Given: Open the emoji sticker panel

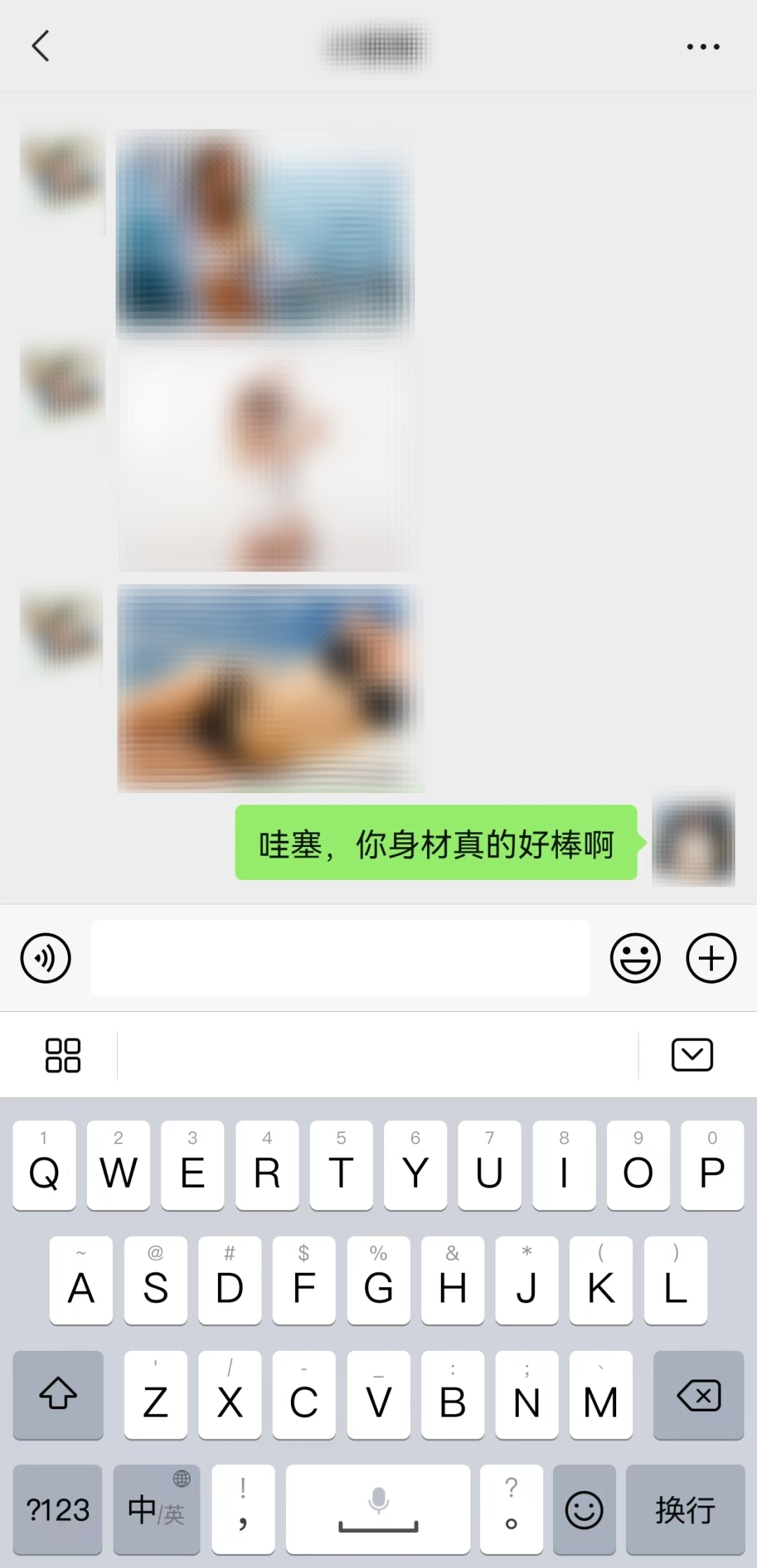Looking at the screenshot, I should [x=635, y=958].
